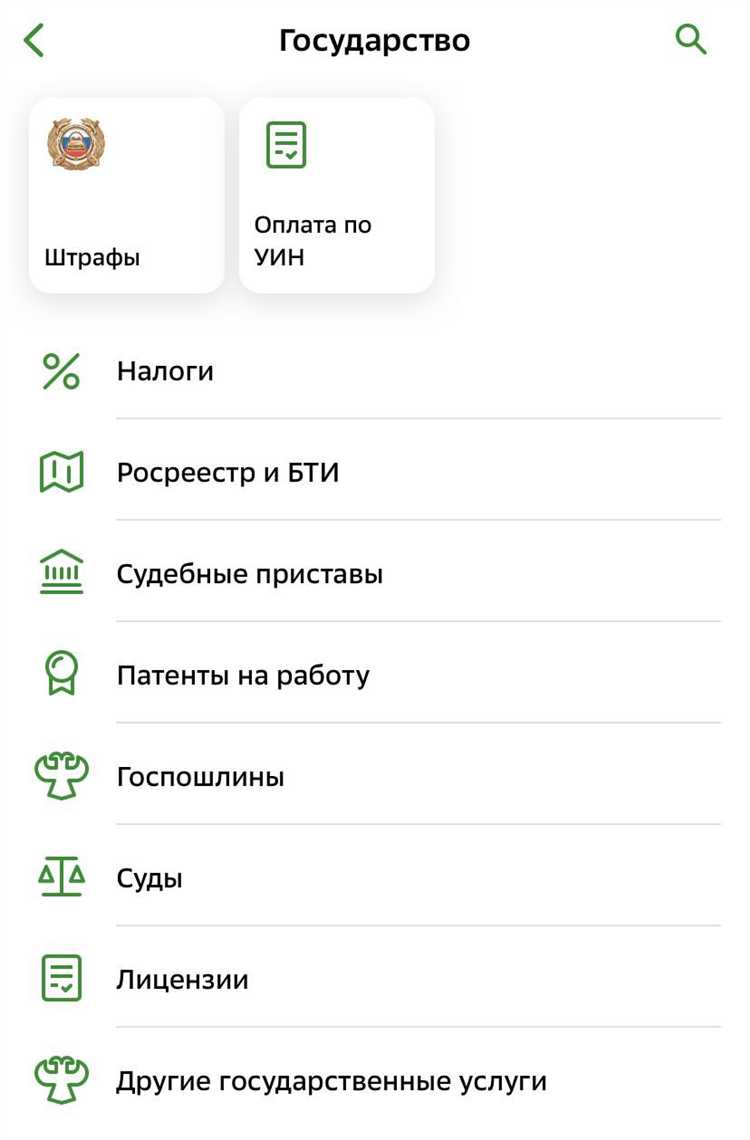Select the checklist document icon beside Лицензии

click(x=62, y=978)
